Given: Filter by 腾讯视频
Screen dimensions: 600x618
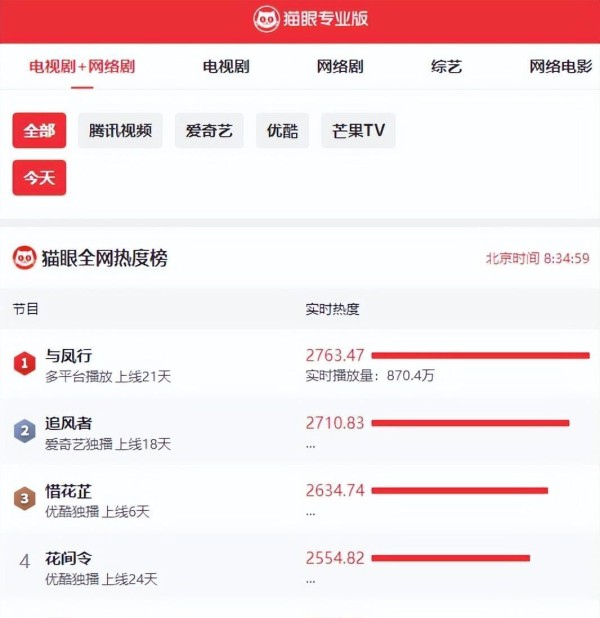Looking at the screenshot, I should point(120,131).
